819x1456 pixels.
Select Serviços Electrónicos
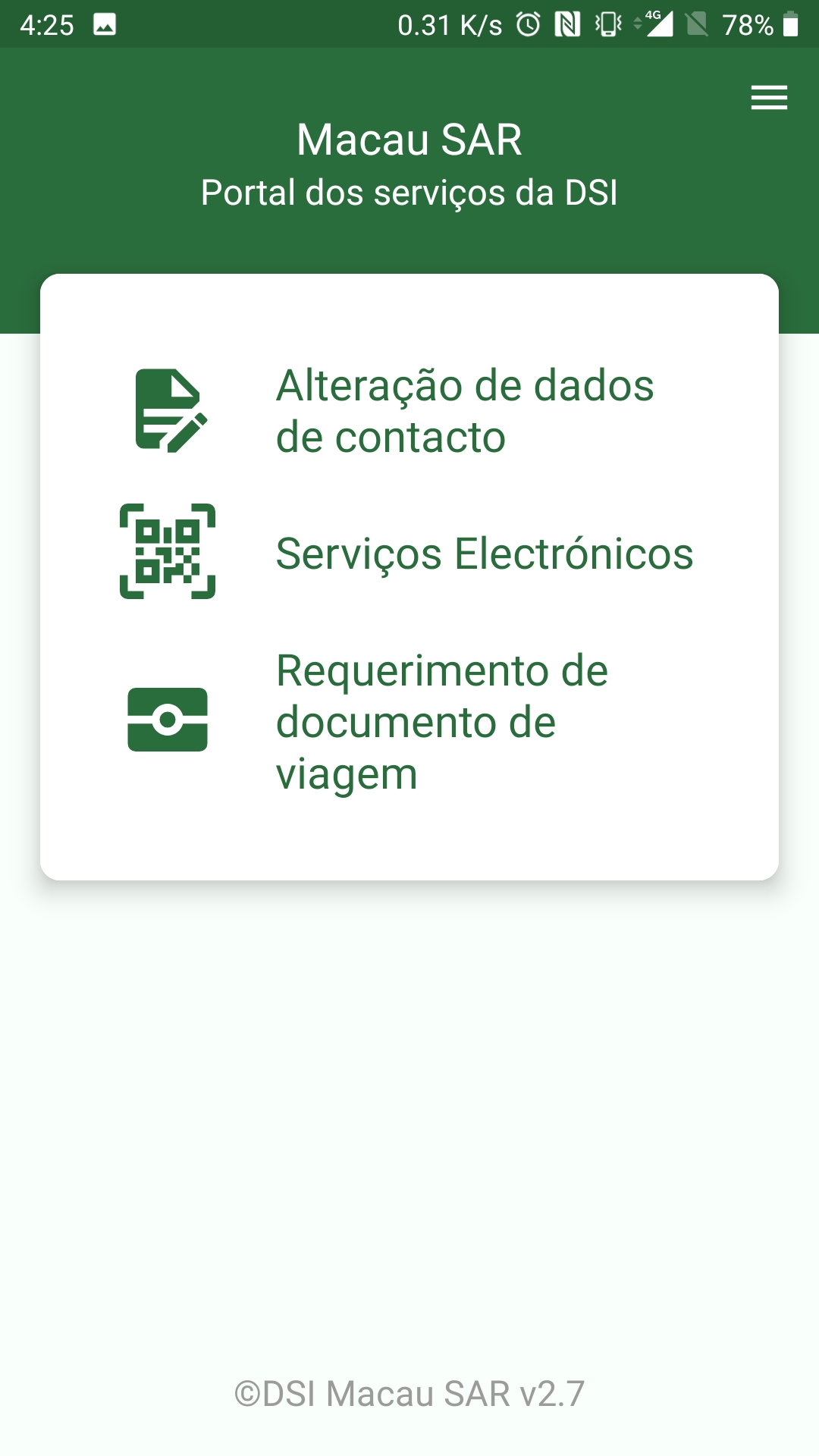(484, 553)
